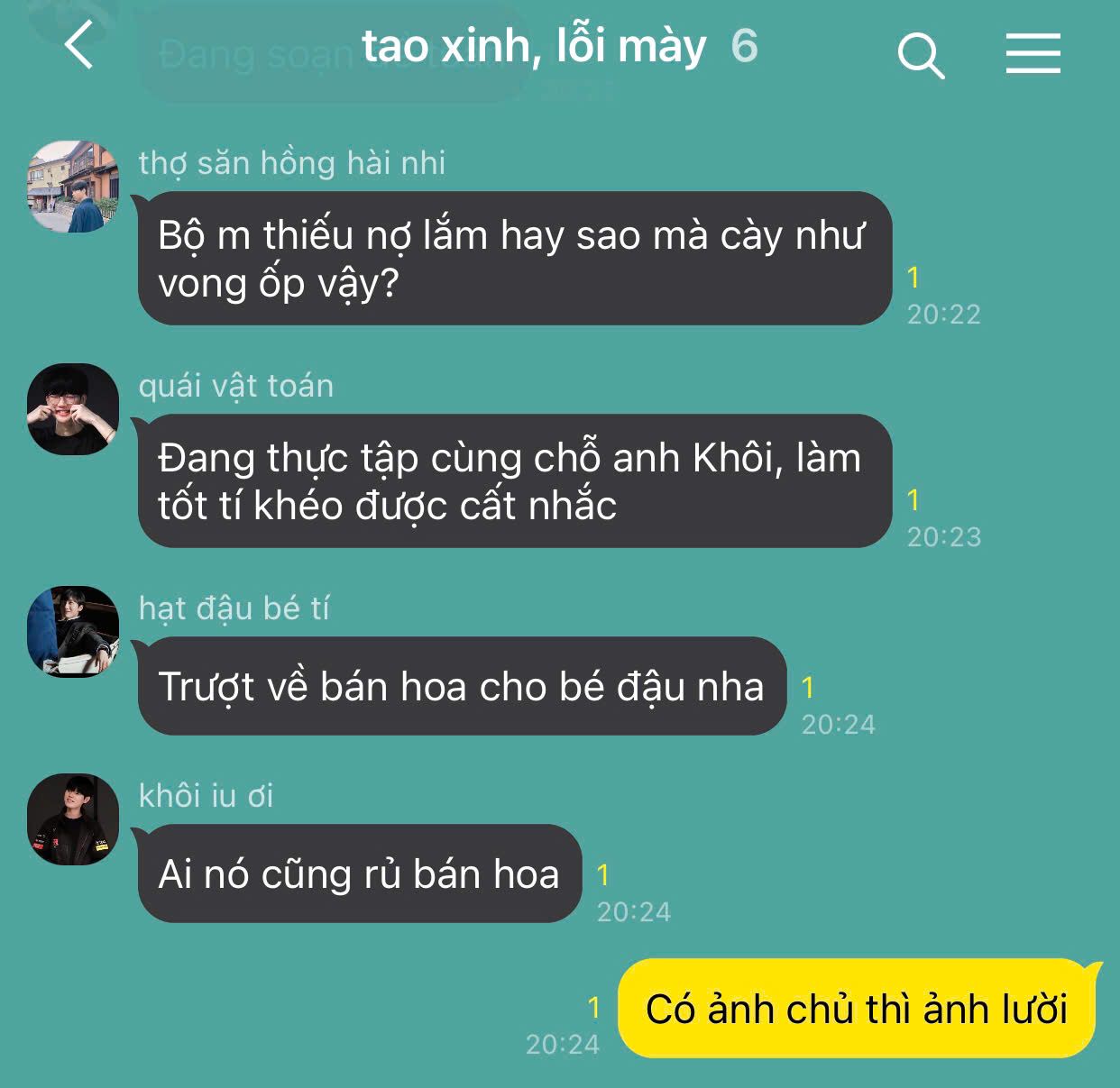The image size is (1120, 1088).
Task: View quái vật toán's avatar
Action: click(x=73, y=409)
